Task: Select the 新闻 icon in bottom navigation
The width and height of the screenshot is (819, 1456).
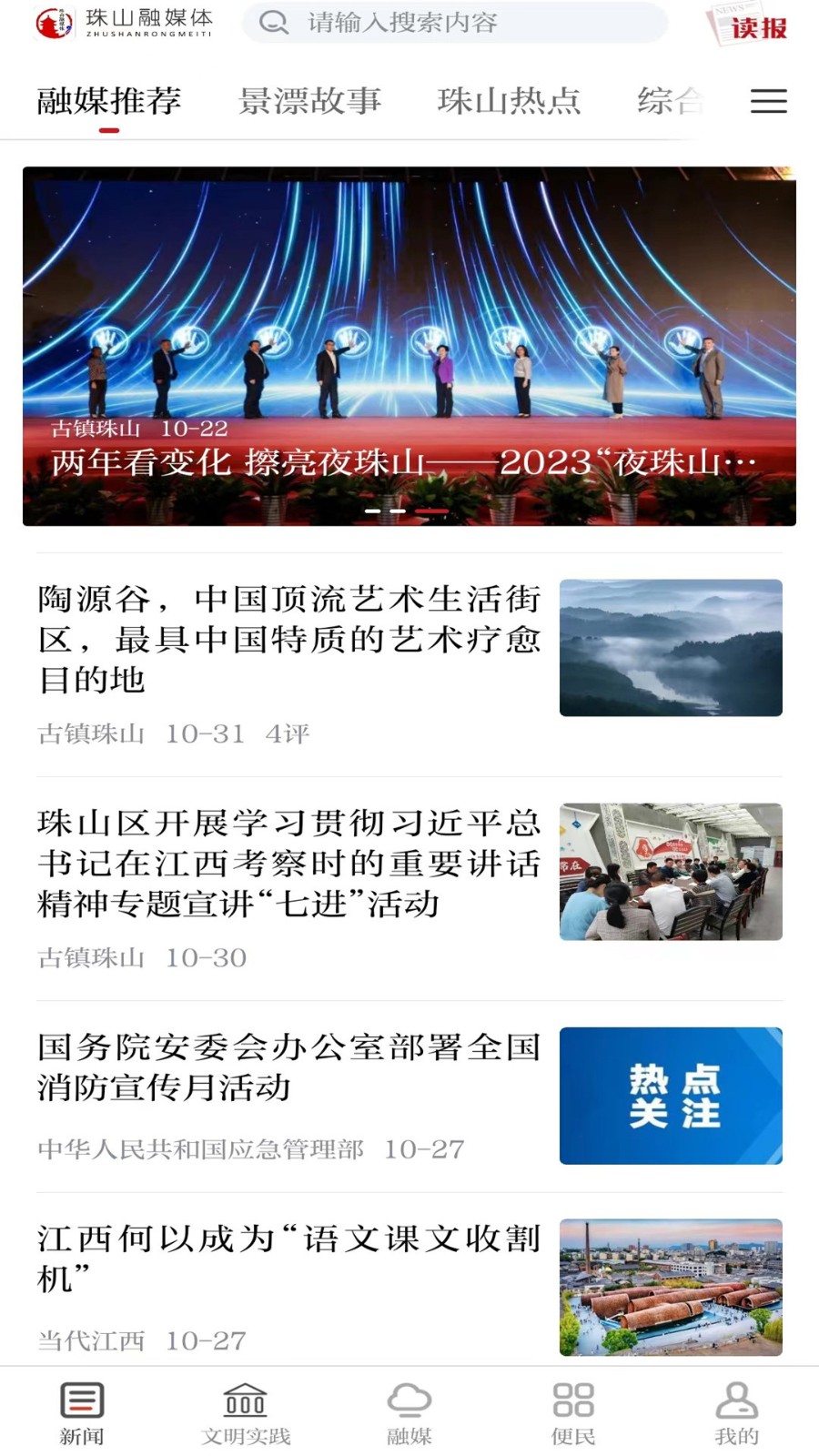Action: (80, 1406)
